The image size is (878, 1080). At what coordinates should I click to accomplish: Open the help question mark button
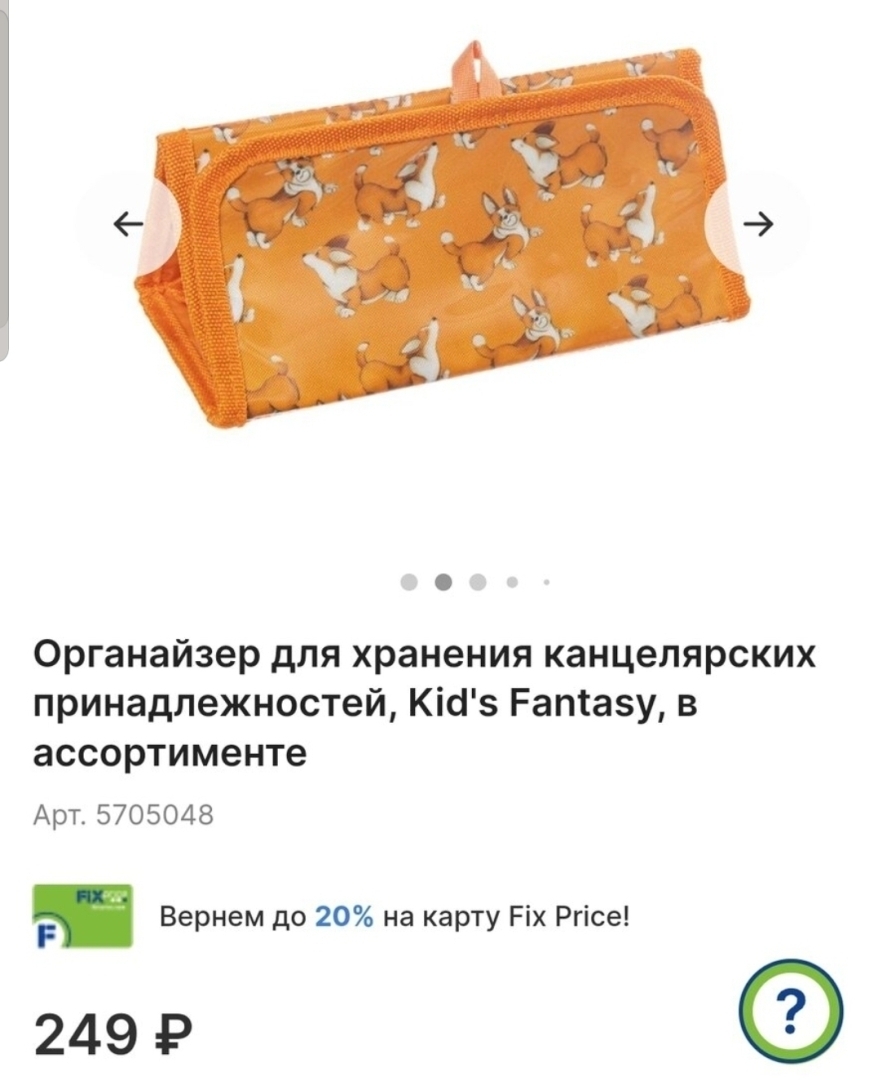tap(790, 1012)
